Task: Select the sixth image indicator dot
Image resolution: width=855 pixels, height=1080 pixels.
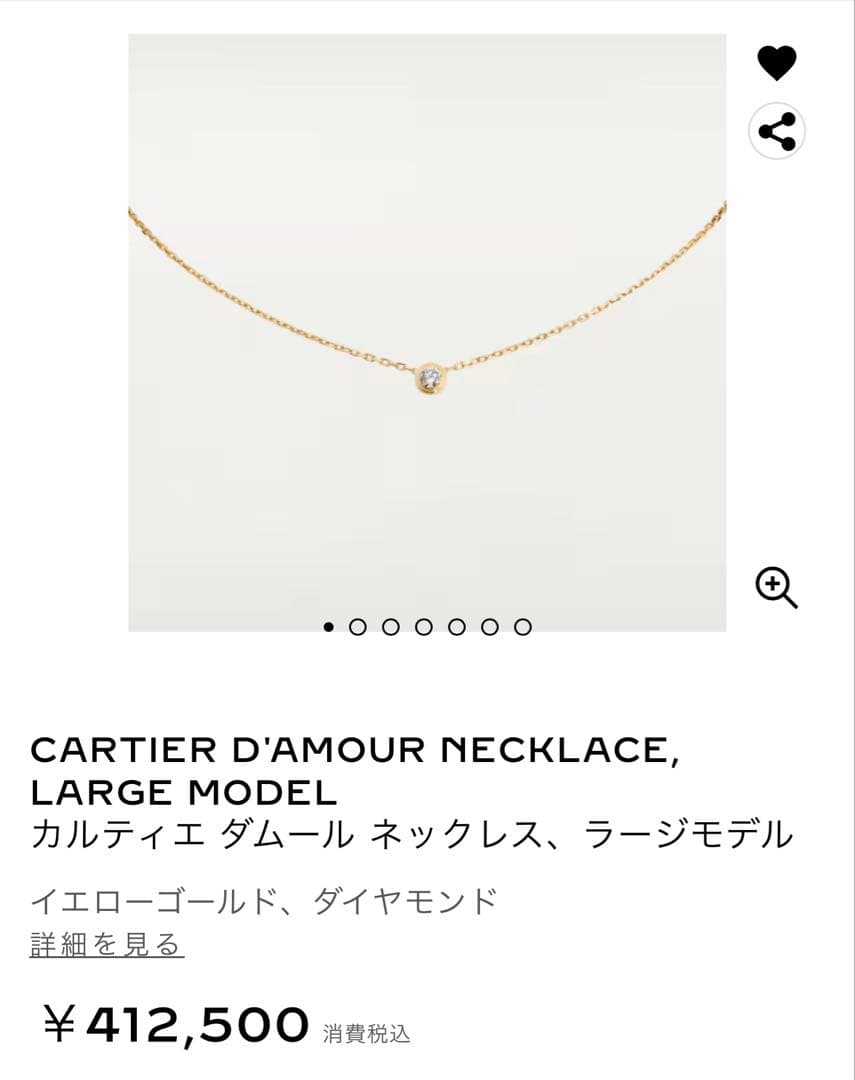Action: click(x=490, y=626)
